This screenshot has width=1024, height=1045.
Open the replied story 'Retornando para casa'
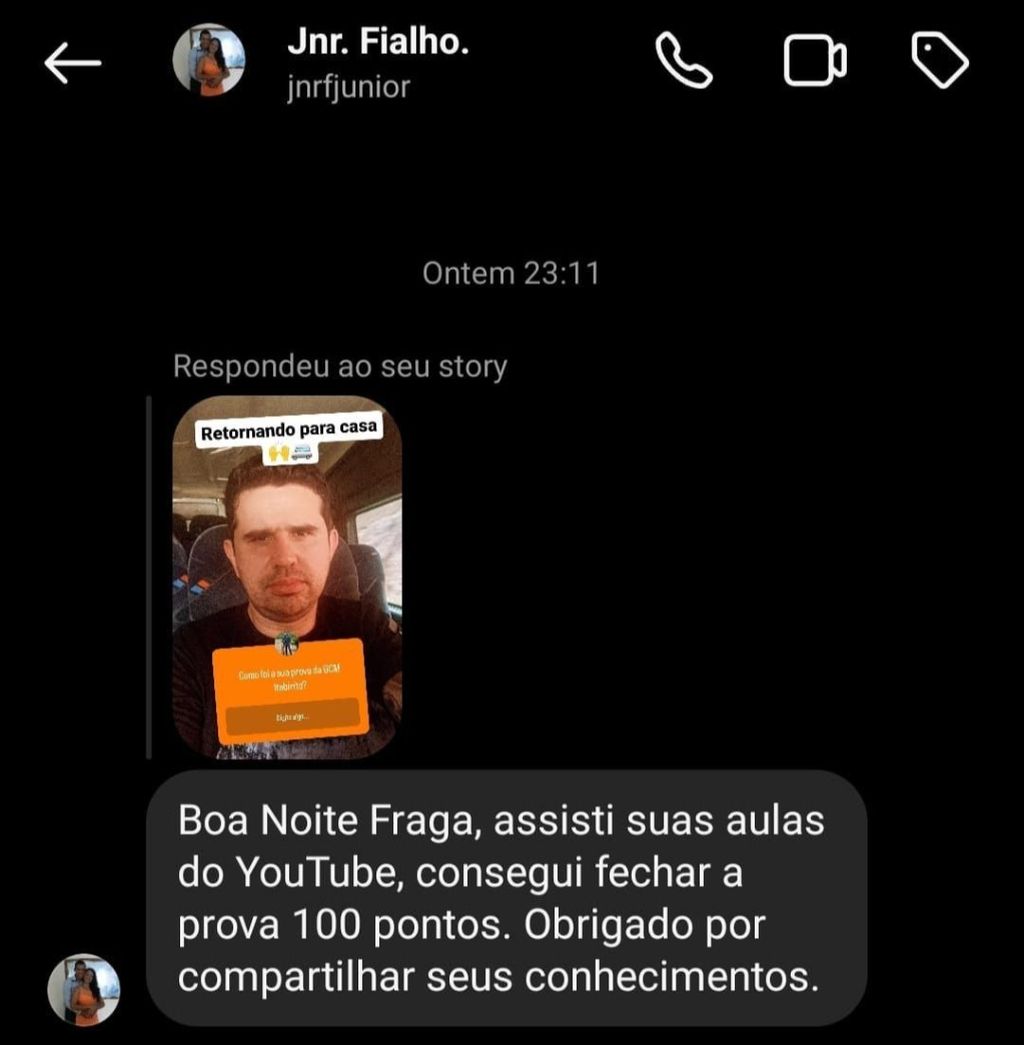[x=287, y=577]
